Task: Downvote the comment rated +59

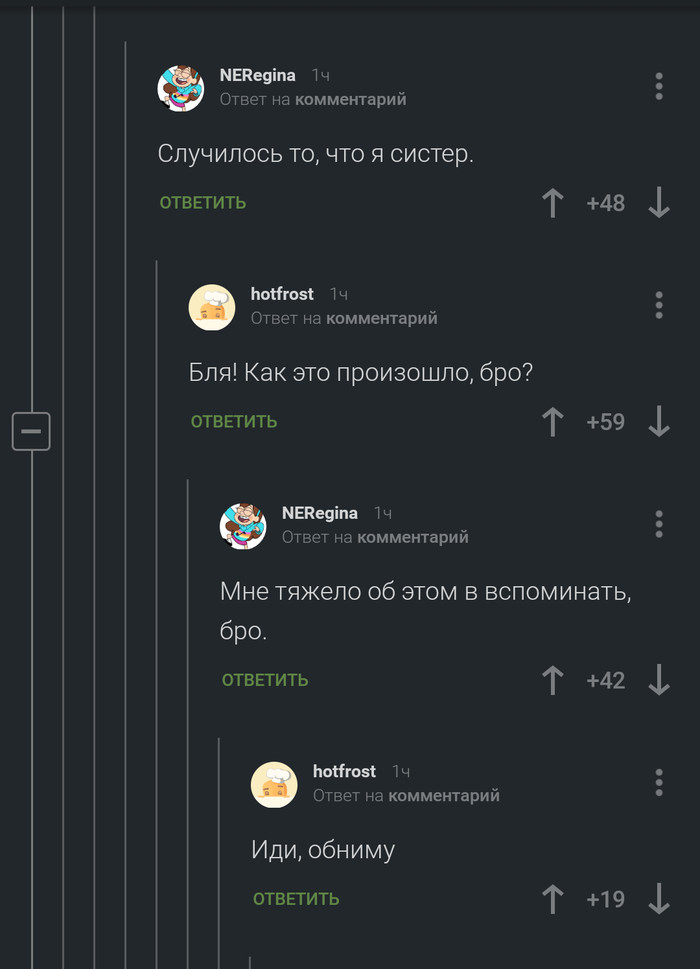Action: (659, 422)
